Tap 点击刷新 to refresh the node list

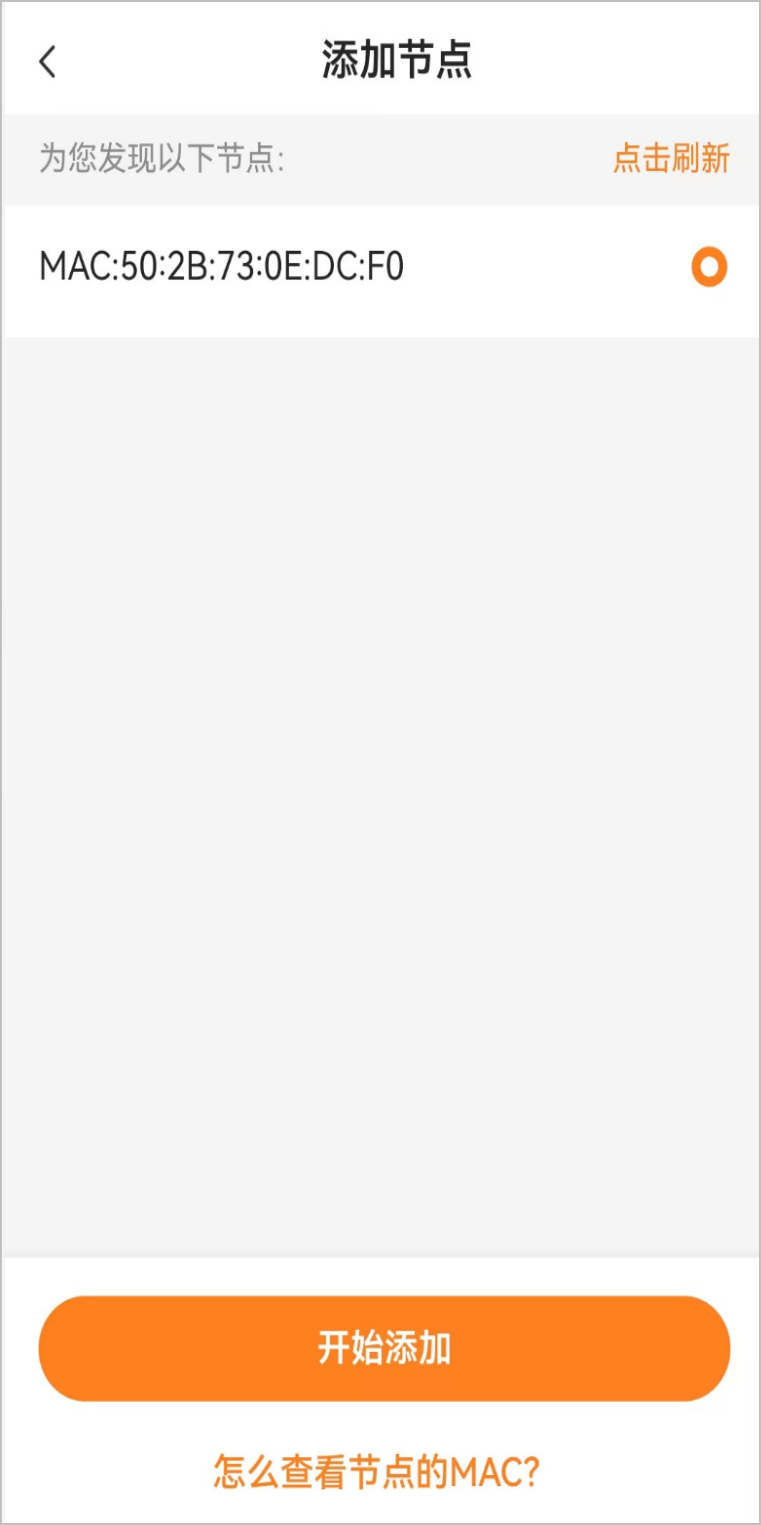coord(671,159)
